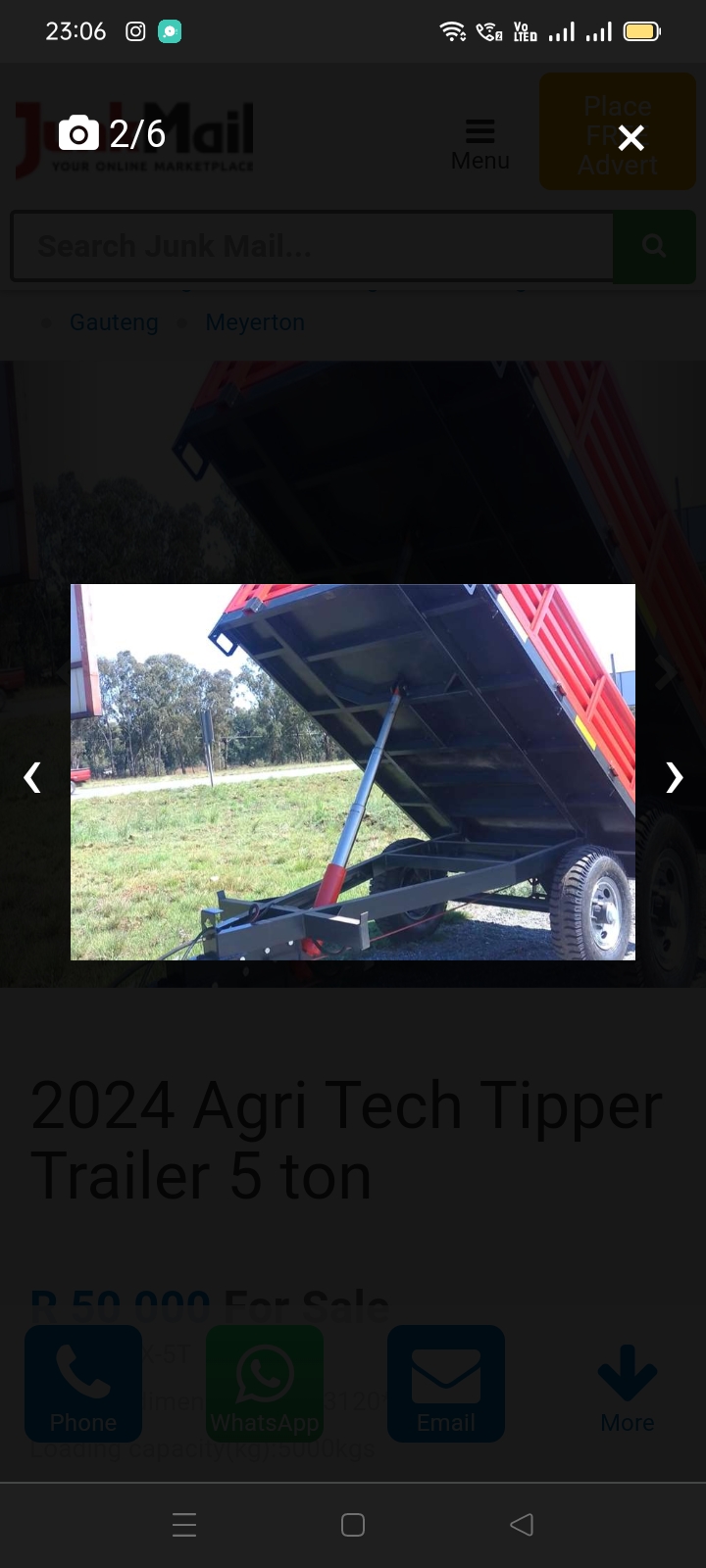Open the recent apps view
706x1568 pixels.
tap(184, 1524)
